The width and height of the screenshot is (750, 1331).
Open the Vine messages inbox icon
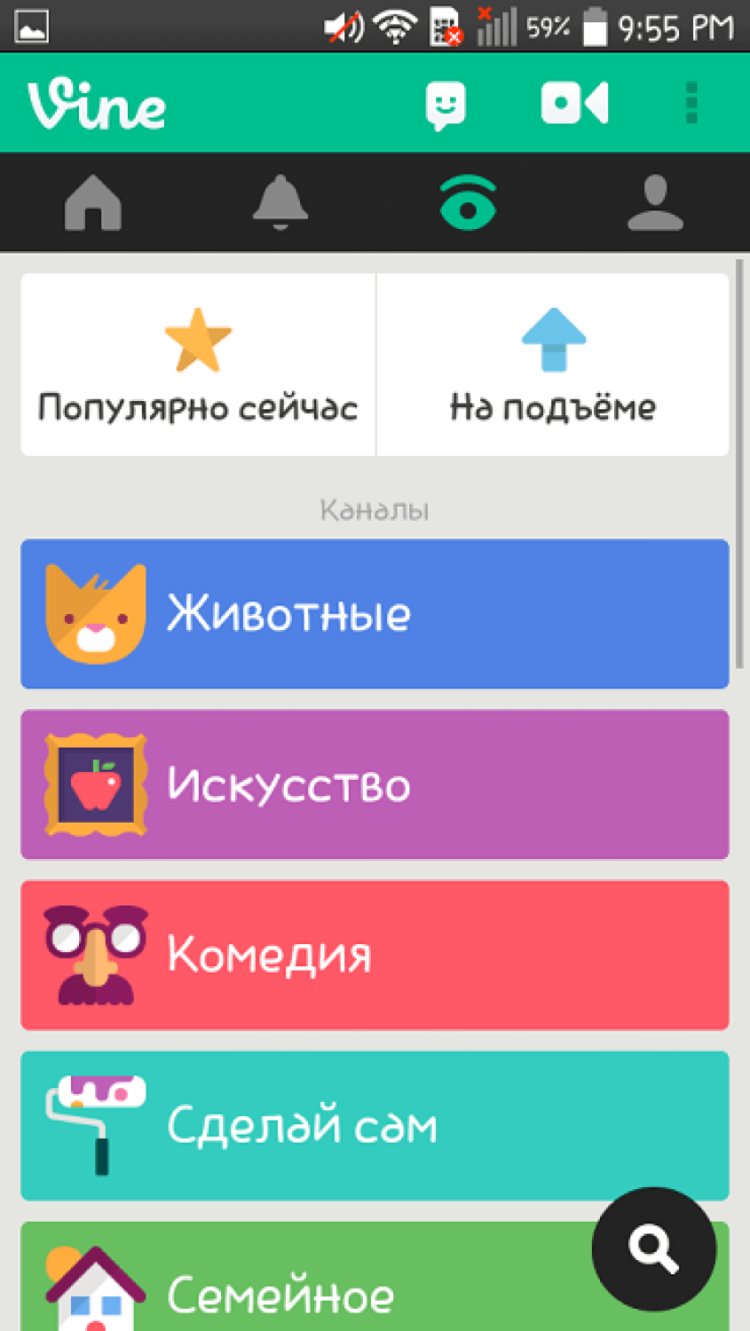[x=444, y=103]
